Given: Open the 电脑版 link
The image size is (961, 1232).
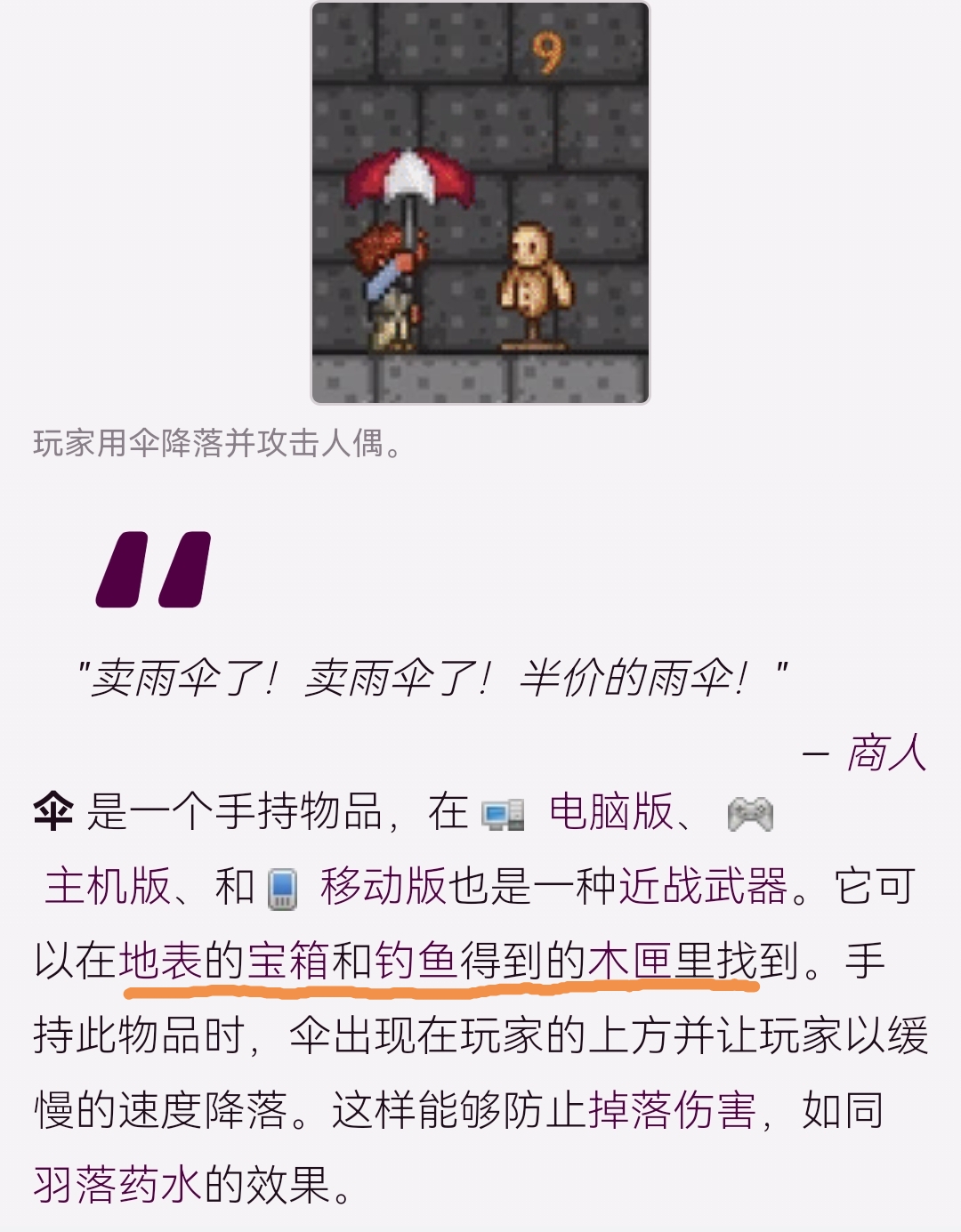Looking at the screenshot, I should tap(610, 811).
